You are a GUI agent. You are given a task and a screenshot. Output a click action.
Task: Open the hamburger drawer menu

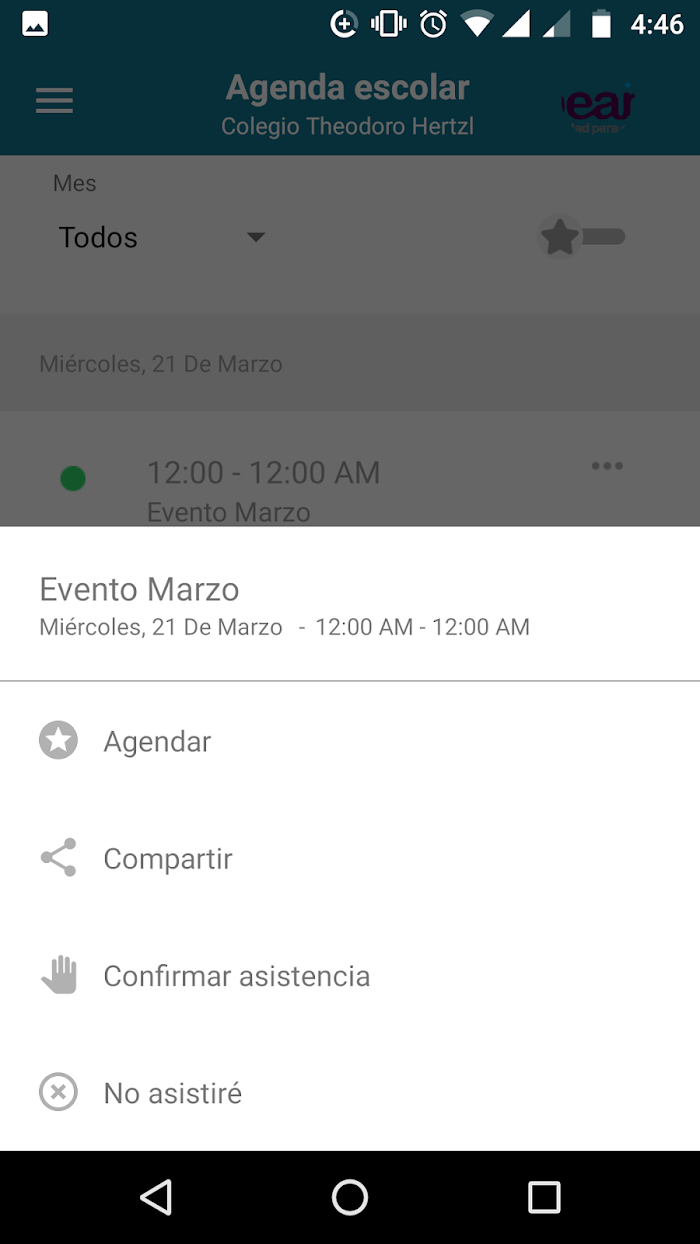pyautogui.click(x=54, y=101)
